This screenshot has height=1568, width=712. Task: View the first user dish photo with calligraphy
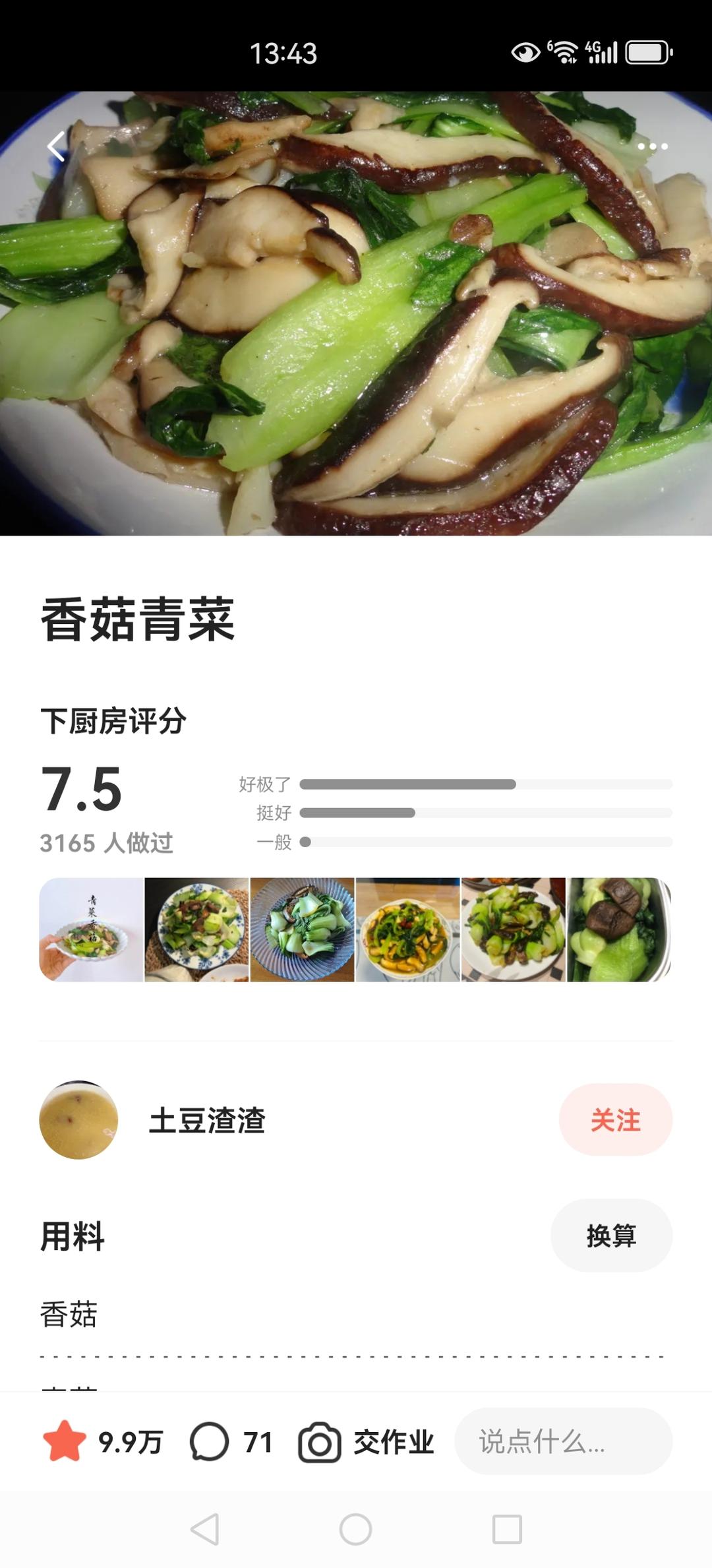pos(92,929)
